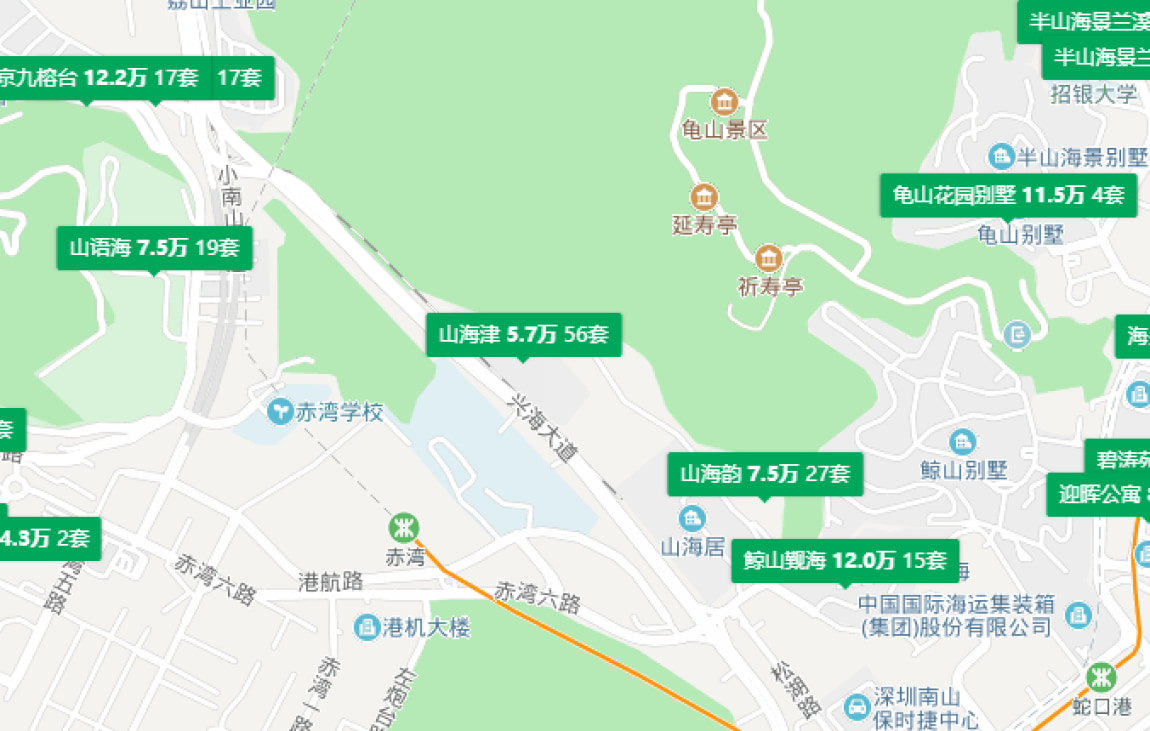Open the 九榕台 12.2万 17套 marker
Screen dimensions: 1150x731
100,78
